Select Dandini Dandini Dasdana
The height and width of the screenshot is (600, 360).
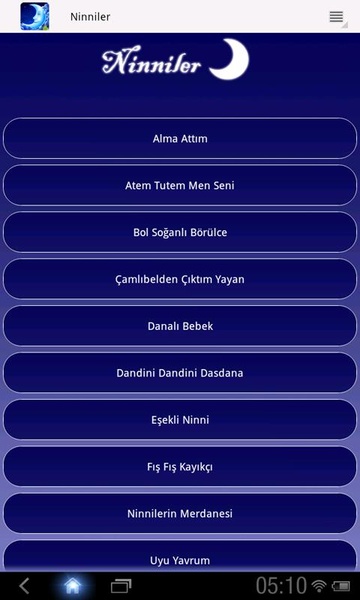click(x=180, y=373)
